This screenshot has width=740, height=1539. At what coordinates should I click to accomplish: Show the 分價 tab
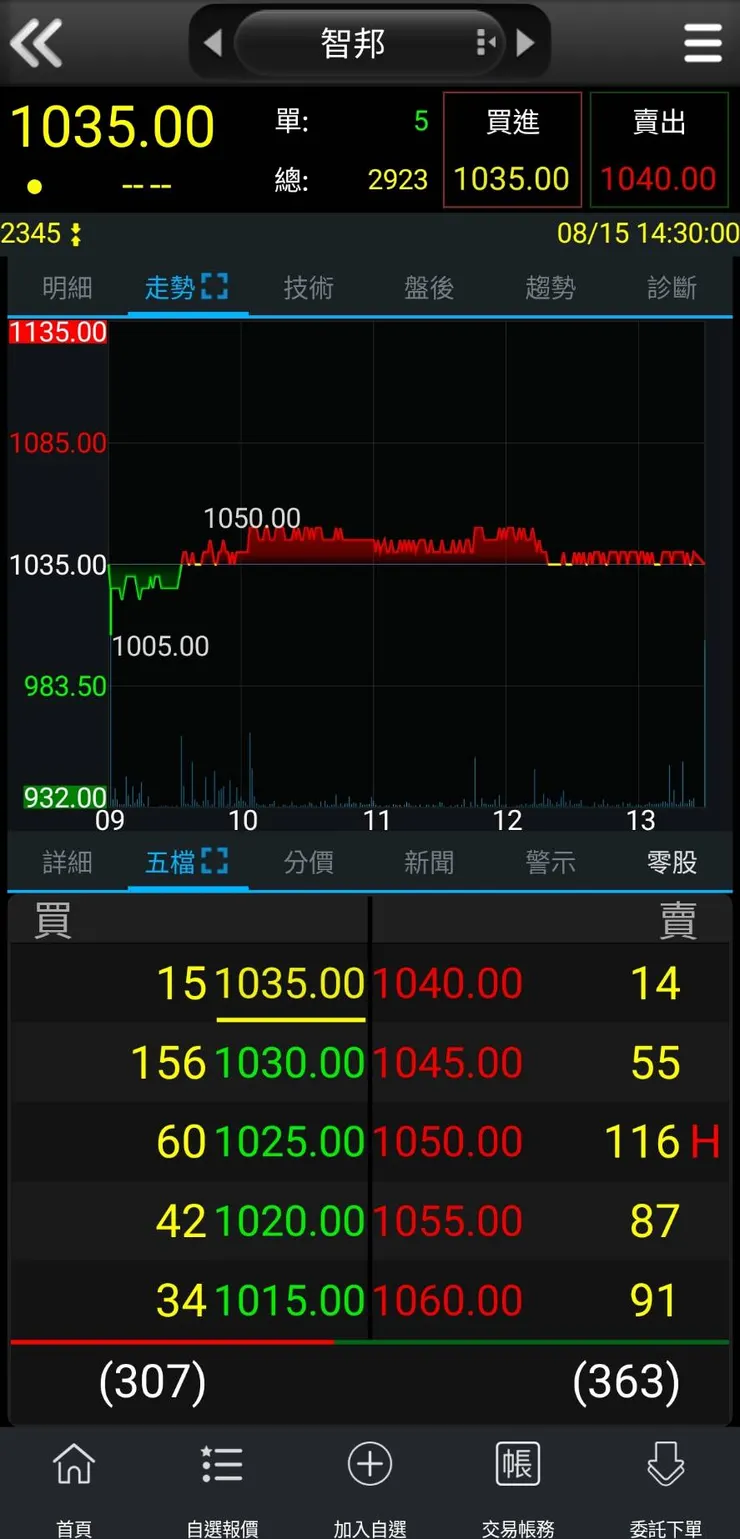(x=308, y=862)
